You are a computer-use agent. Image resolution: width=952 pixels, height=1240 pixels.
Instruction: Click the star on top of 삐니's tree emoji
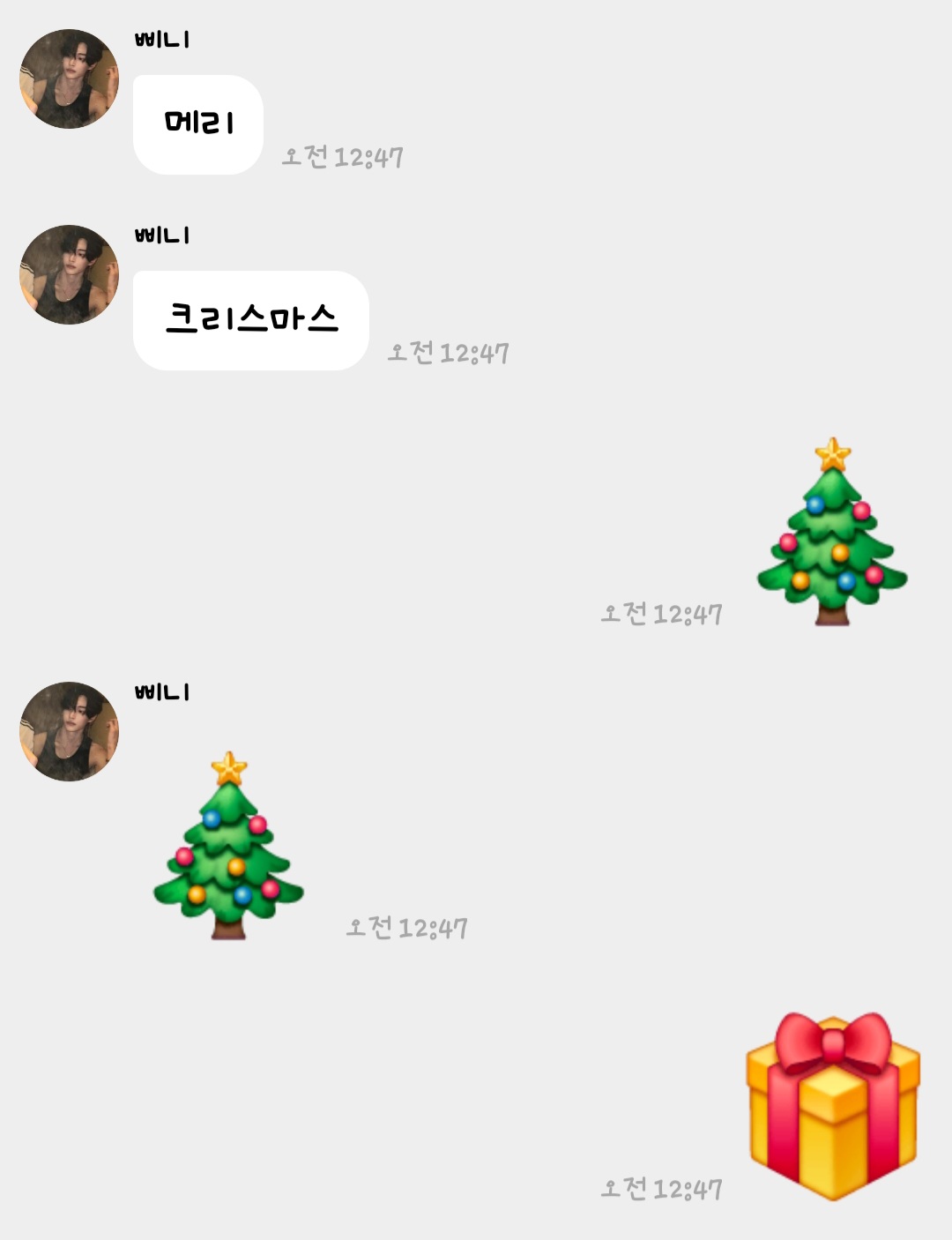227,769
